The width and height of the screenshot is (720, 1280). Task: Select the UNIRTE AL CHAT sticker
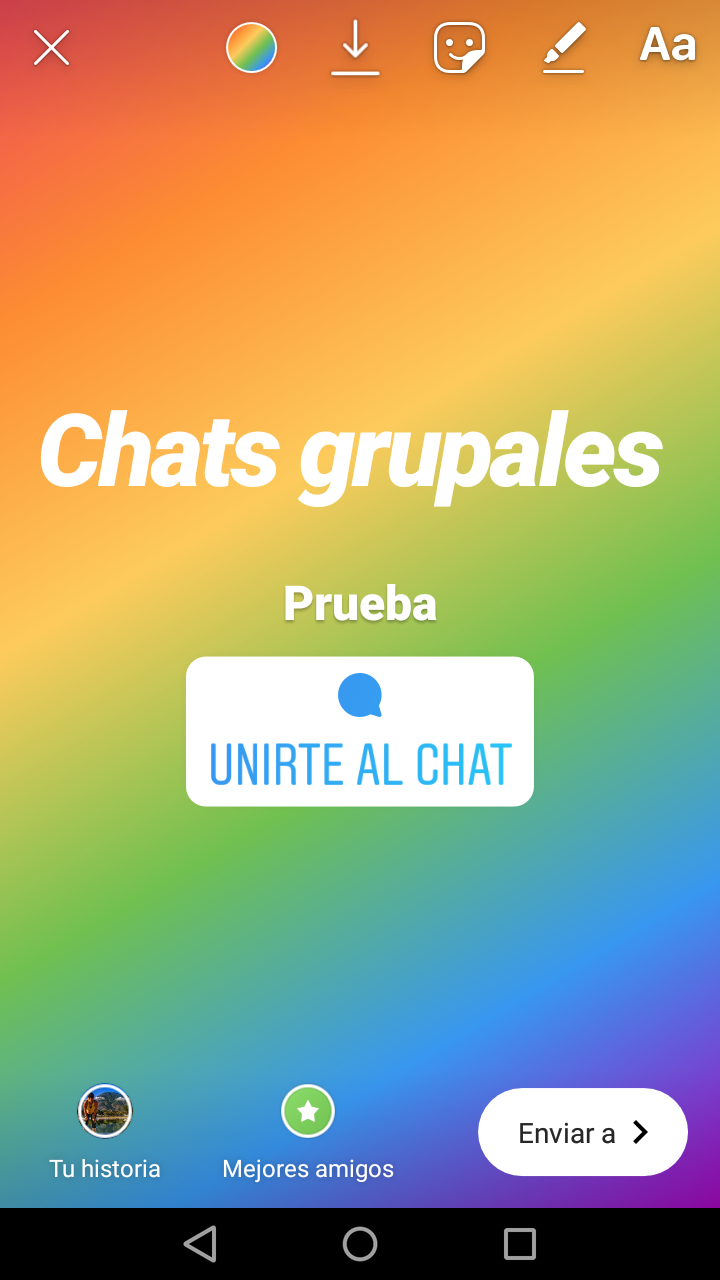[x=360, y=731]
